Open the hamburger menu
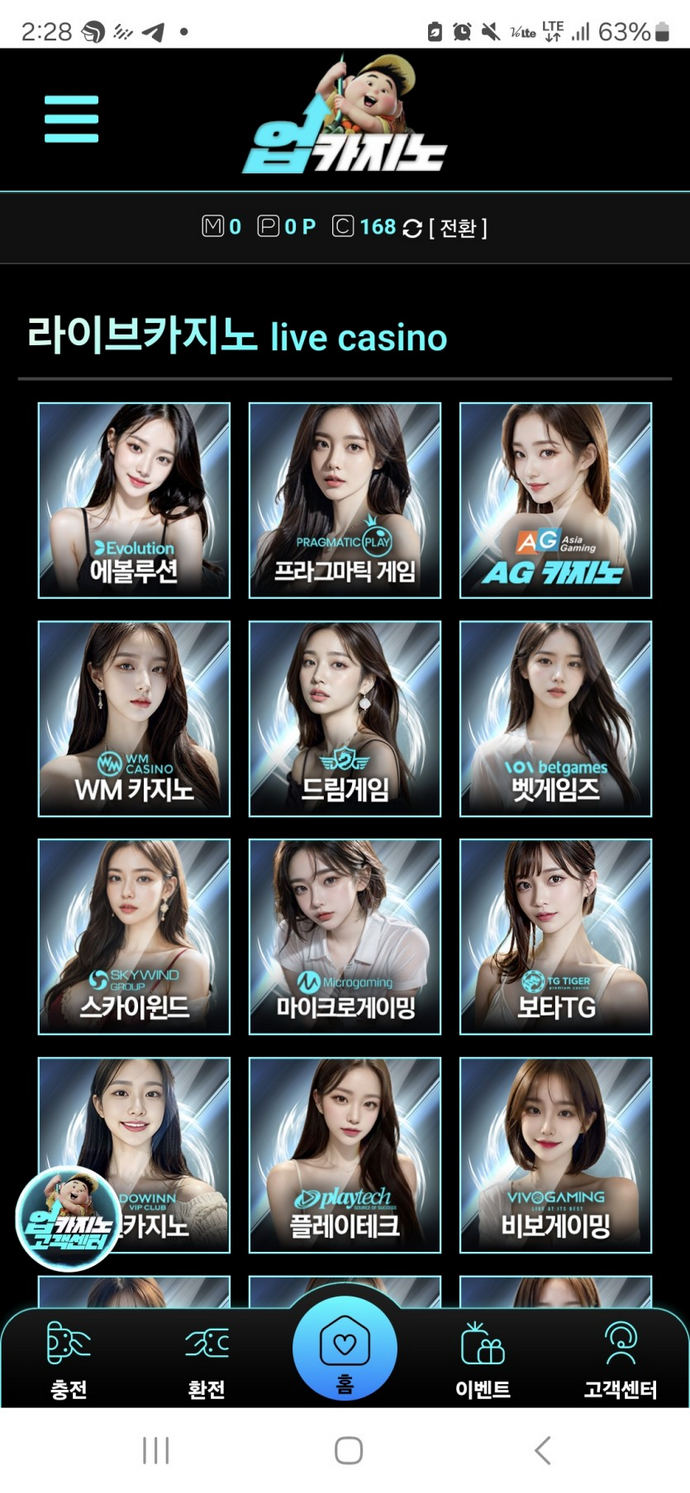The height and width of the screenshot is (1493, 690). tap(71, 119)
